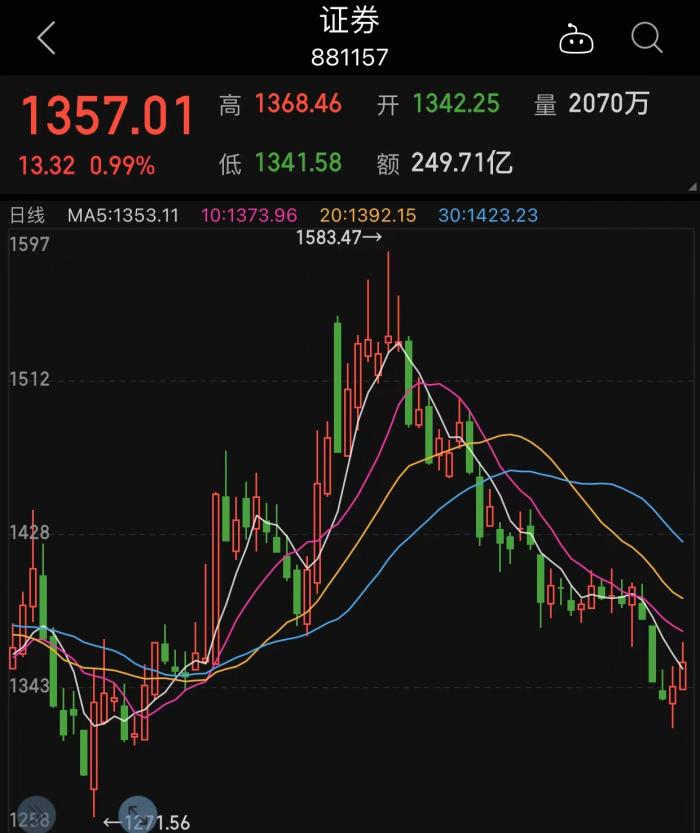Expand the quote details triangle
The width and height of the screenshot is (700, 833).
(692, 186)
